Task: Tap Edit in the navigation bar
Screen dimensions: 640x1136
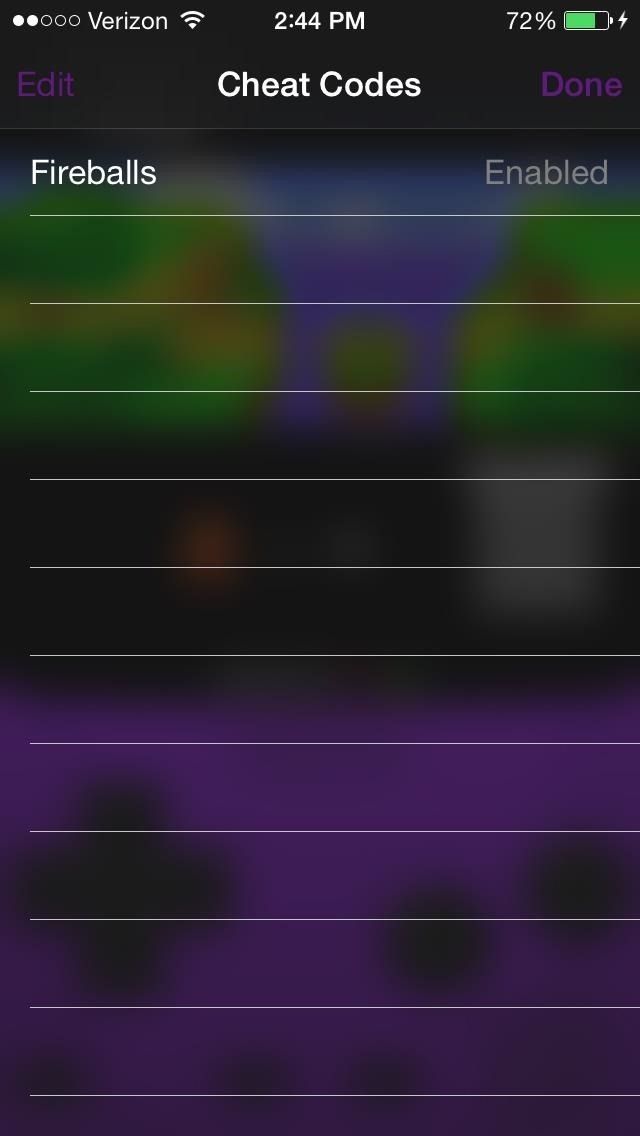Action: click(46, 85)
